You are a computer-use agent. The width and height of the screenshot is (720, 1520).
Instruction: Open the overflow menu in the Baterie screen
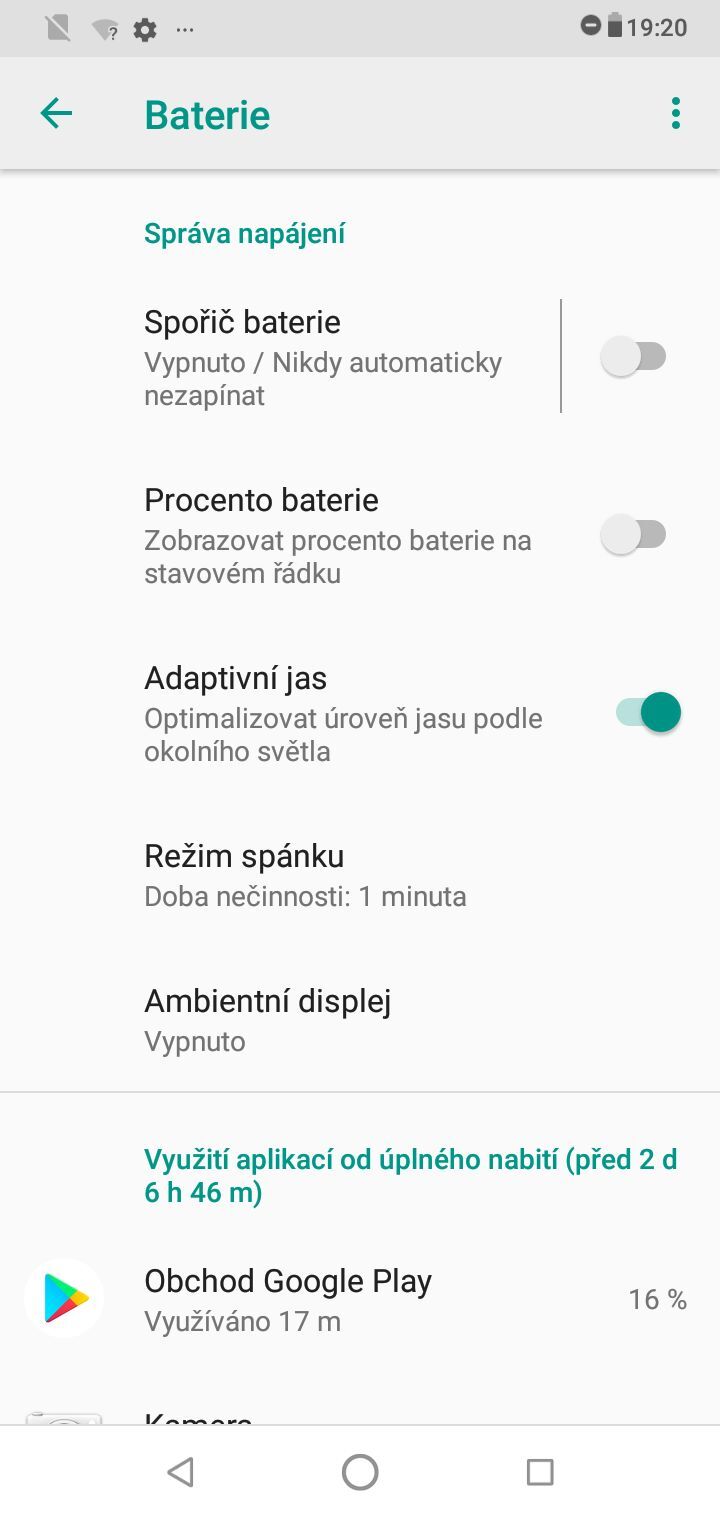tap(675, 113)
